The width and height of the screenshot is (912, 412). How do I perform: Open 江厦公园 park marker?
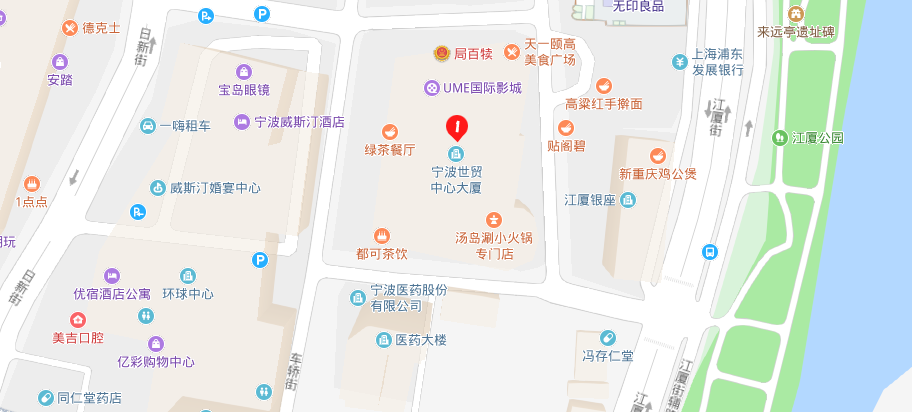(778, 137)
